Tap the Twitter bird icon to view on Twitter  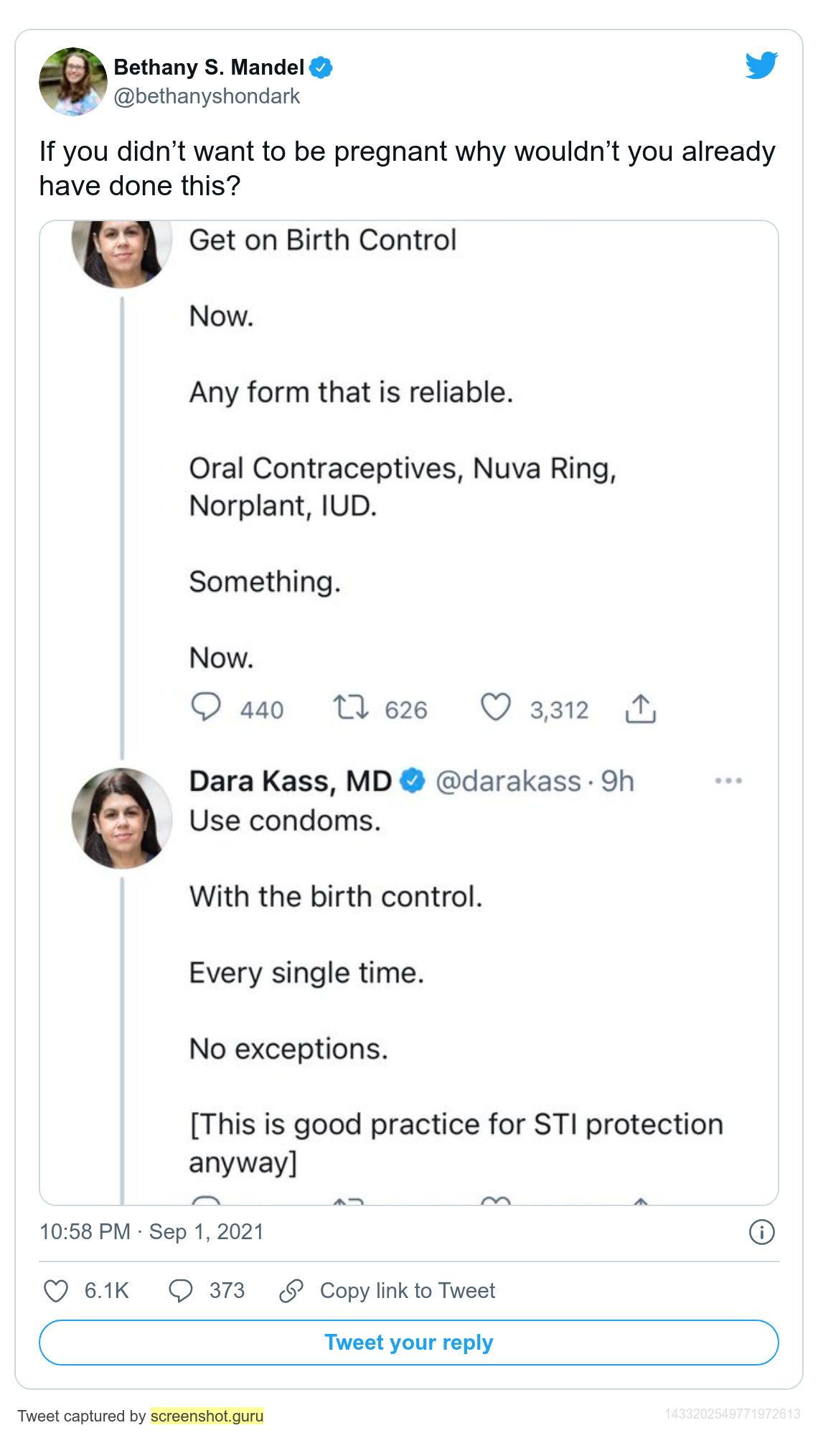761,65
